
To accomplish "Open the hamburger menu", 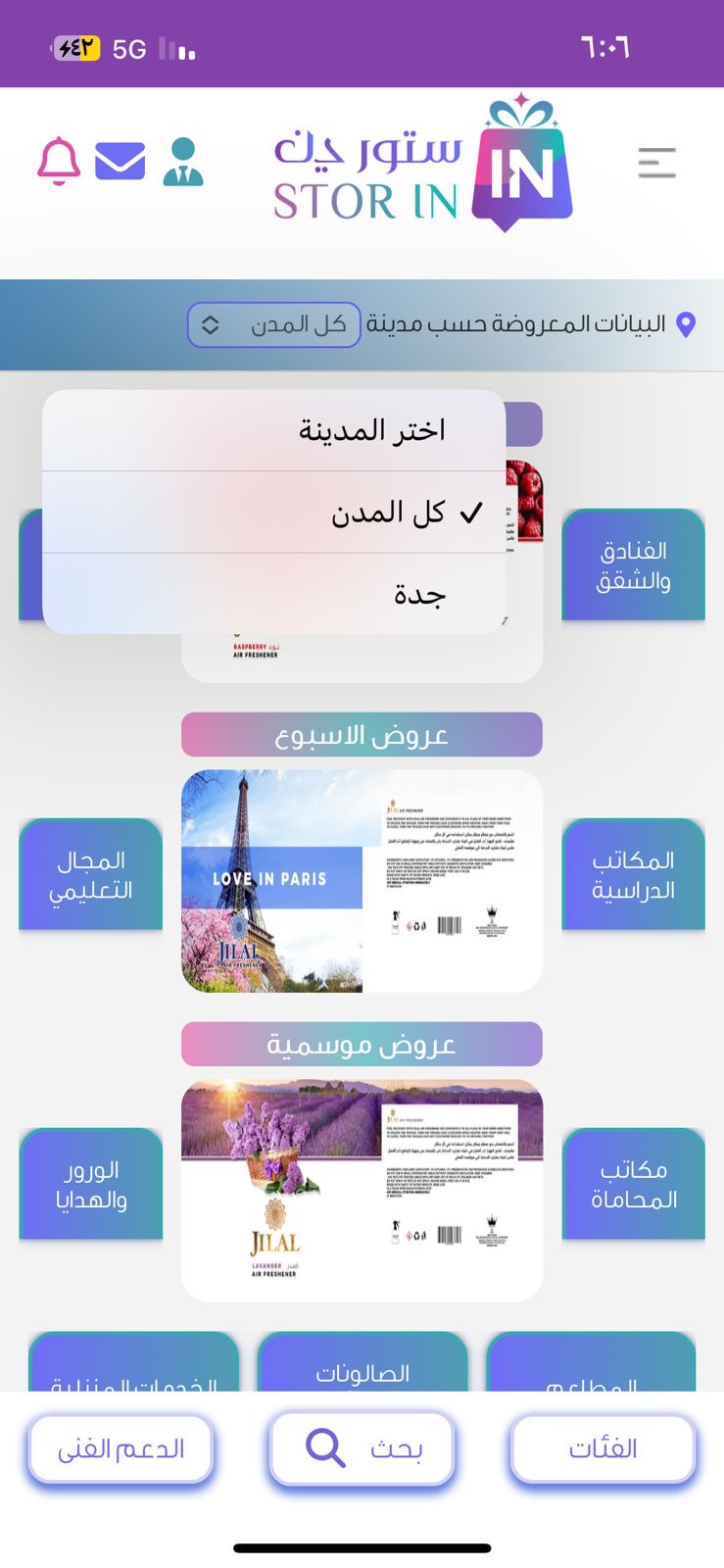I will [656, 162].
